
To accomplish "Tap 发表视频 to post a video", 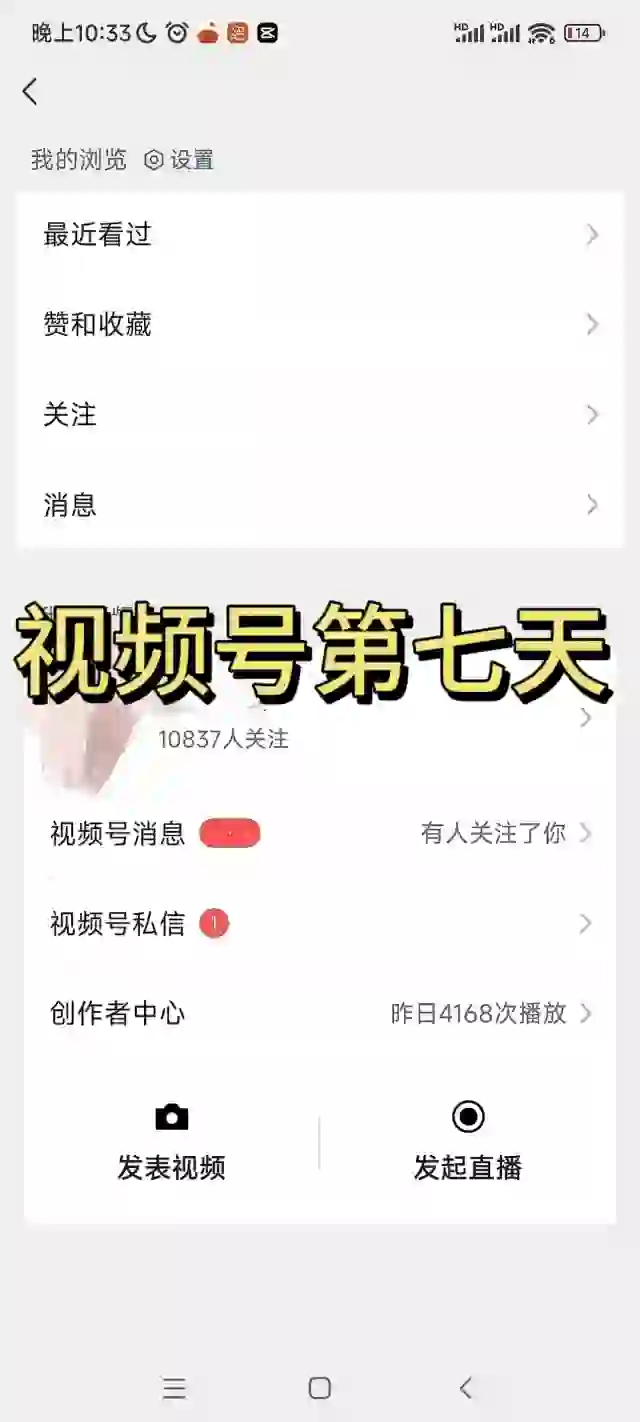I will 172,1143.
